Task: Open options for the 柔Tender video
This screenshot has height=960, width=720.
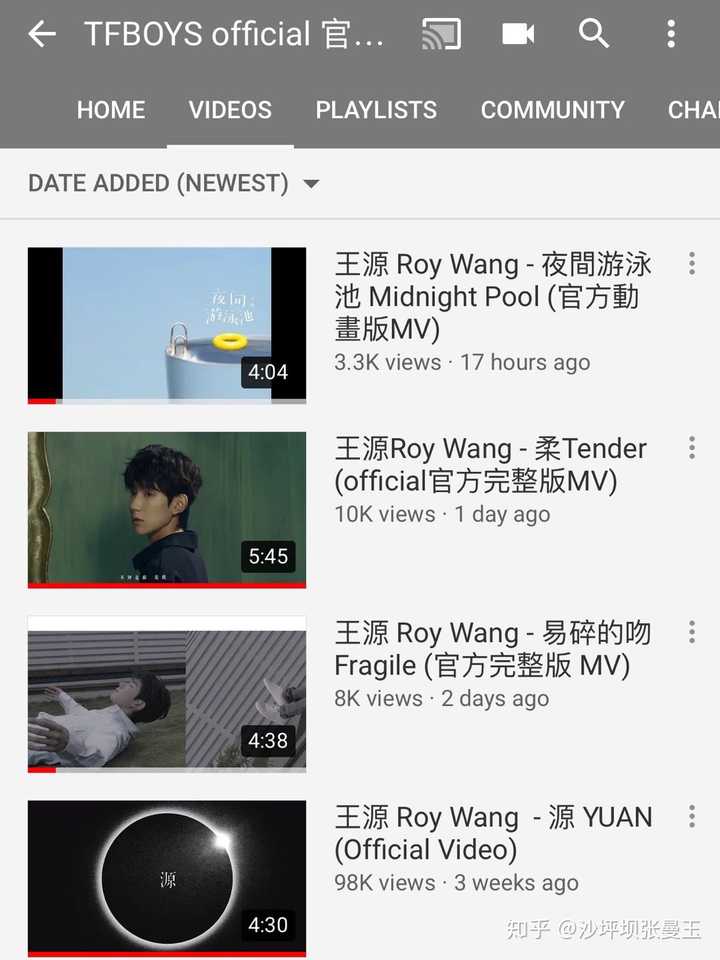Action: (x=691, y=448)
